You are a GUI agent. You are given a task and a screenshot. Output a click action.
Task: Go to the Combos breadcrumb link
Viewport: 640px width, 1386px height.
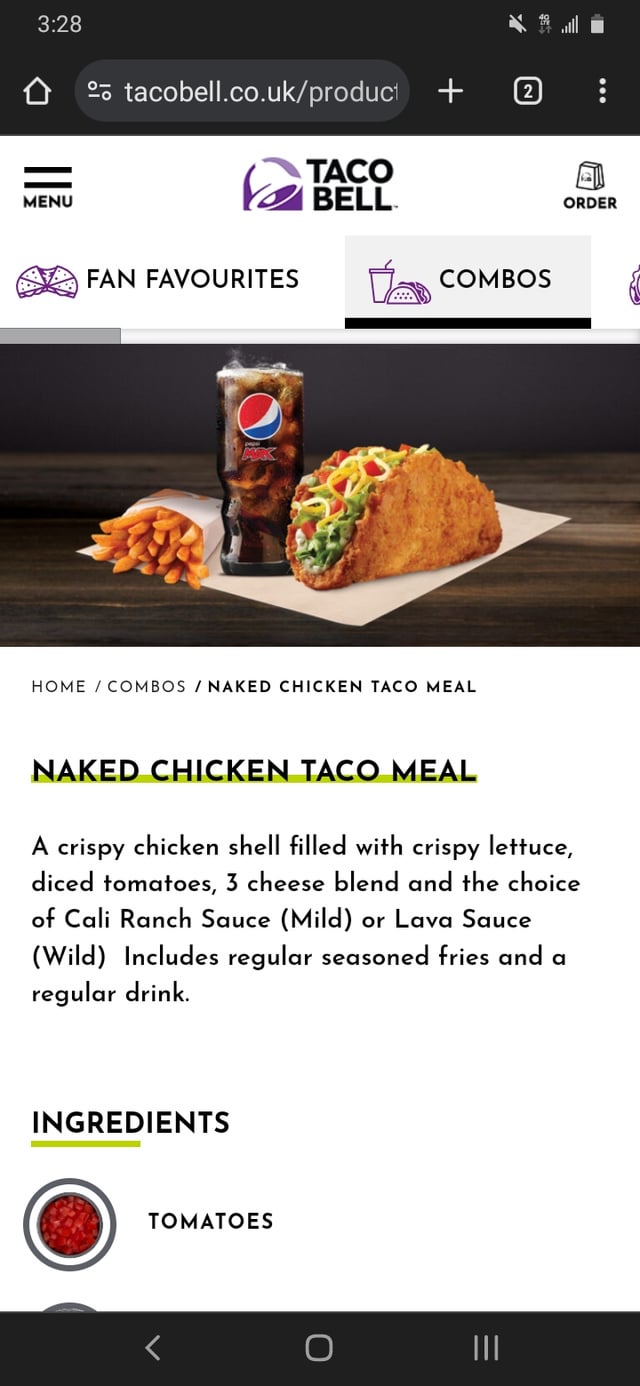tap(146, 687)
